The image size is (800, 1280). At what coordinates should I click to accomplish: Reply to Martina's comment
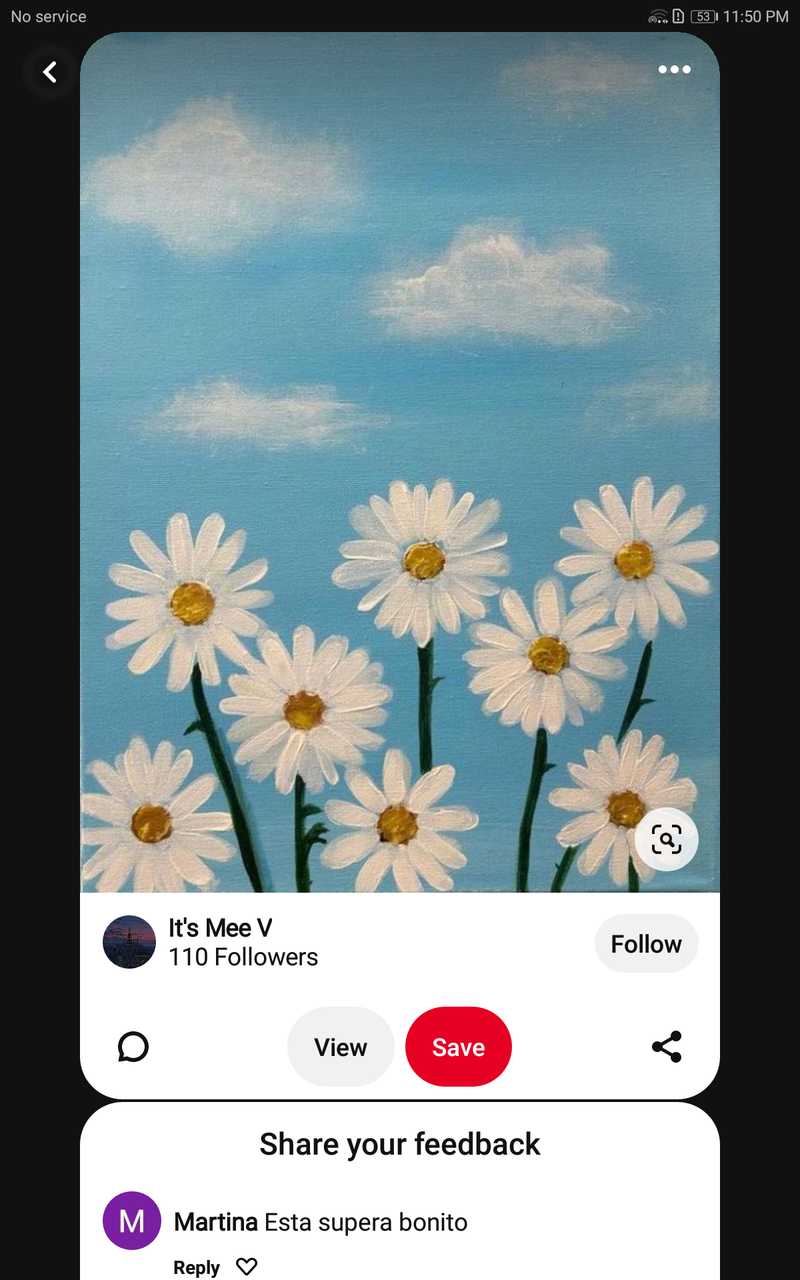196,1267
